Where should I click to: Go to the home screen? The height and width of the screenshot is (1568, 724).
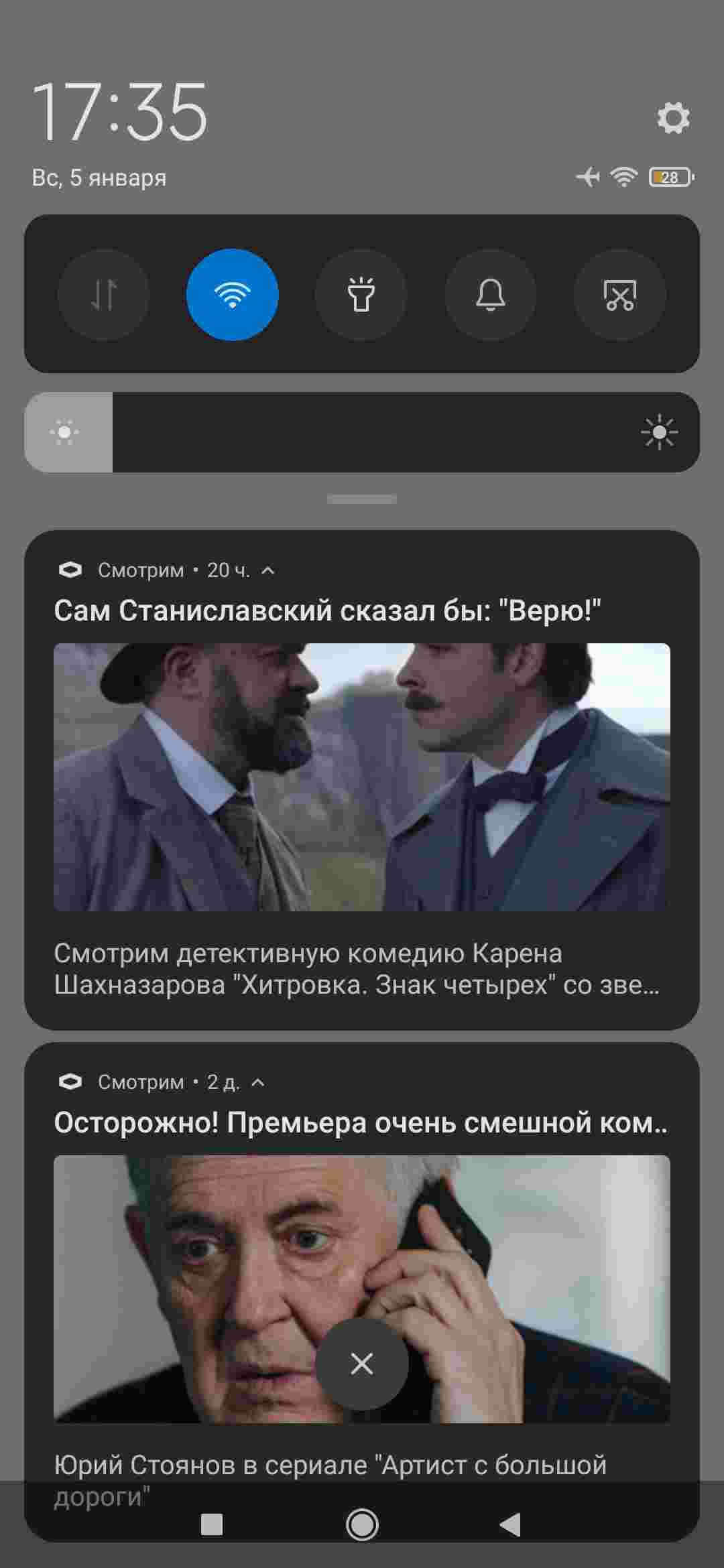click(x=362, y=1525)
